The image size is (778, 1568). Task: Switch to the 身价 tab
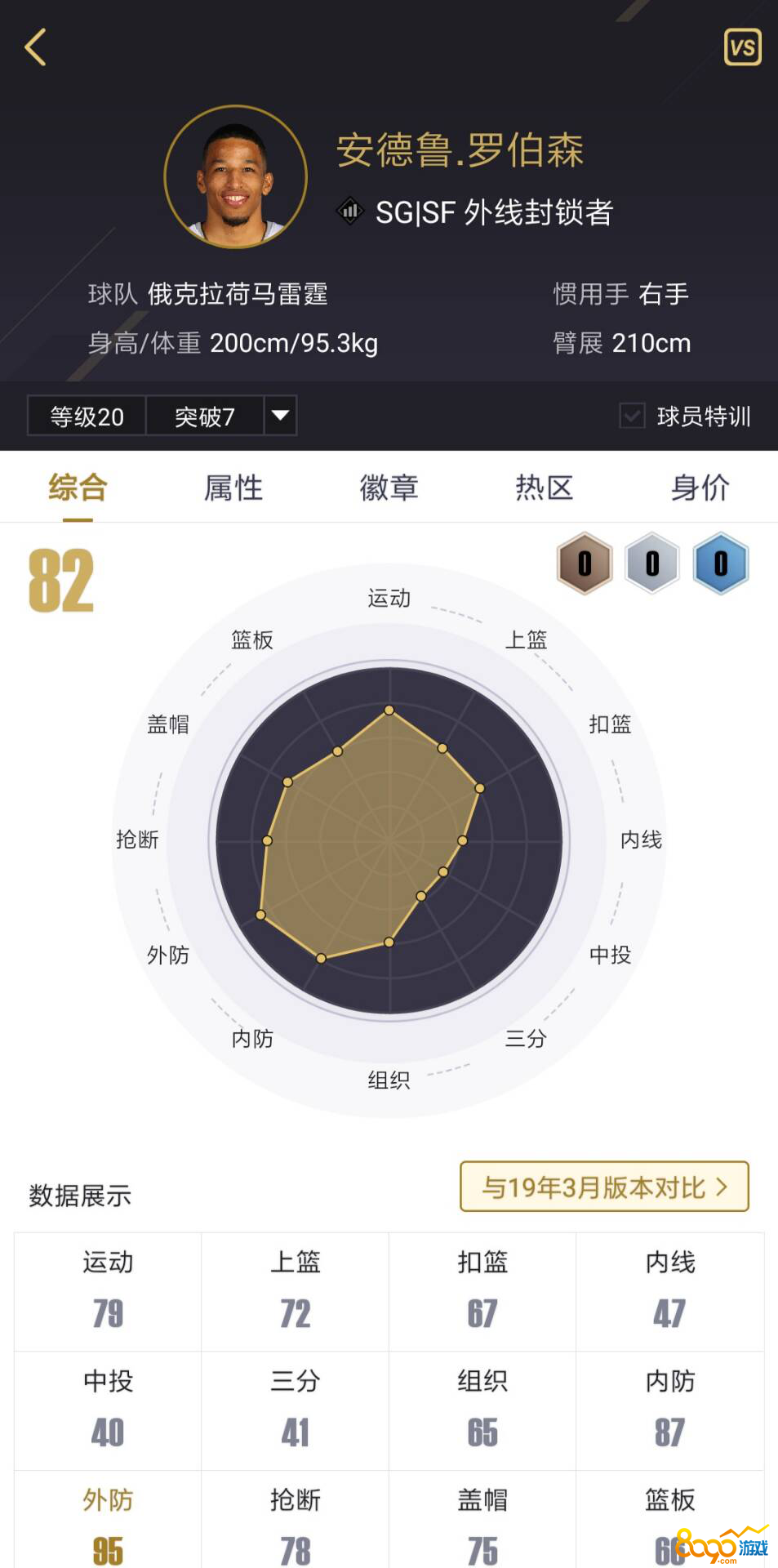pyautogui.click(x=700, y=488)
